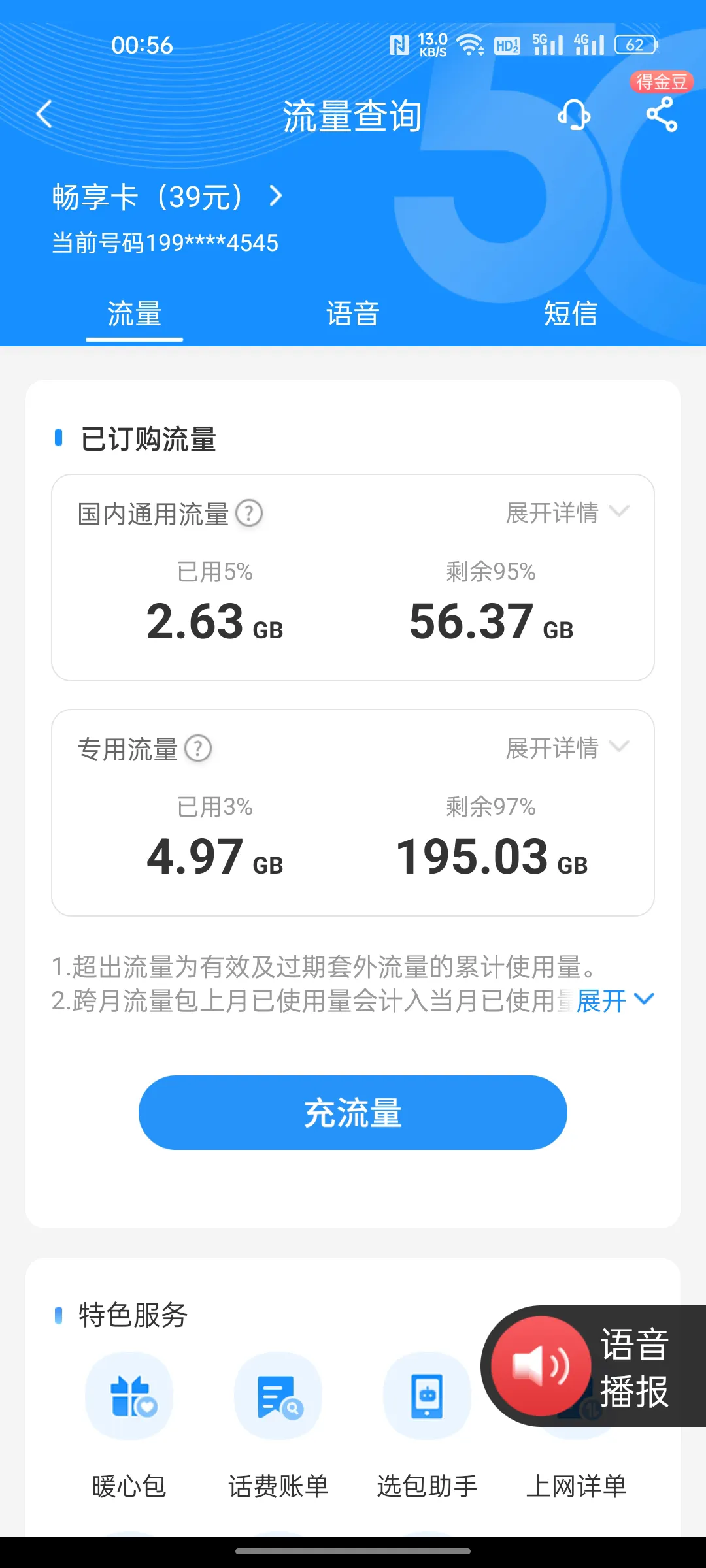Switch to the 语音 tab

pos(353,314)
